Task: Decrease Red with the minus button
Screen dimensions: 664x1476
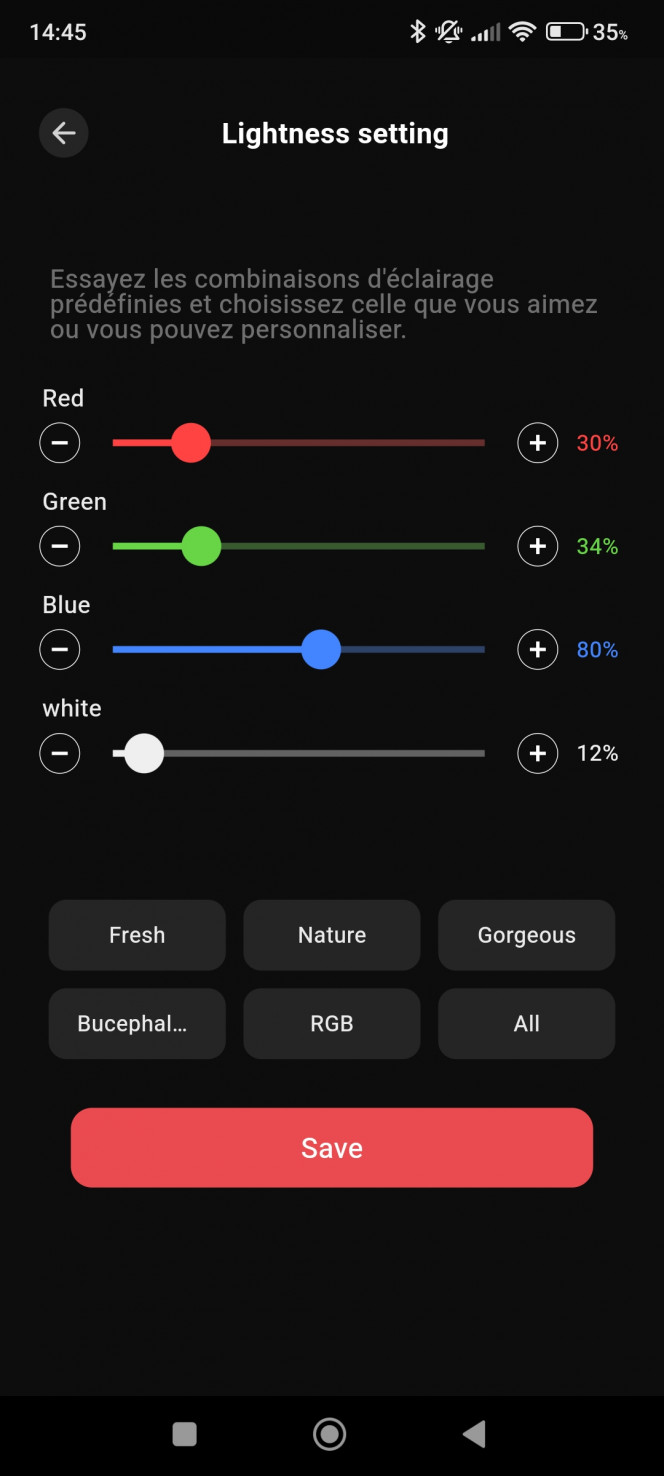Action: pos(60,443)
